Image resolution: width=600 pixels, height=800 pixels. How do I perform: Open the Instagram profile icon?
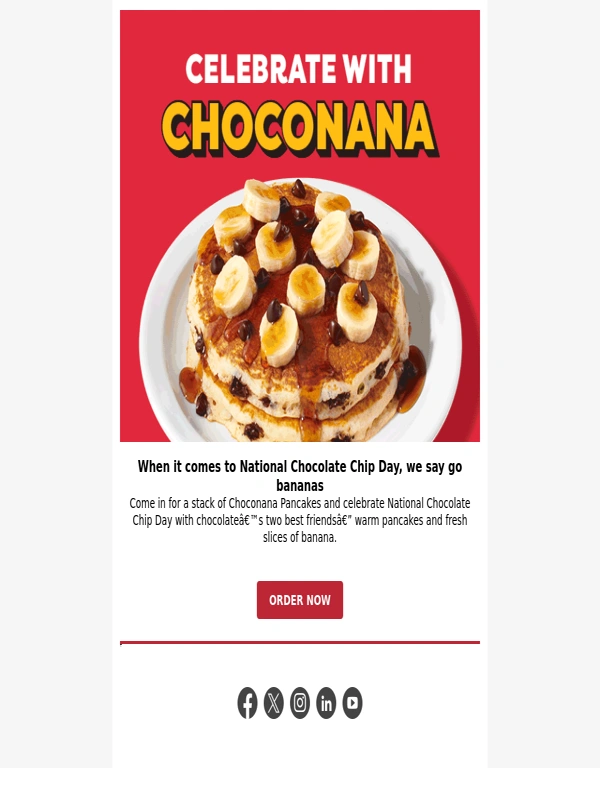300,703
